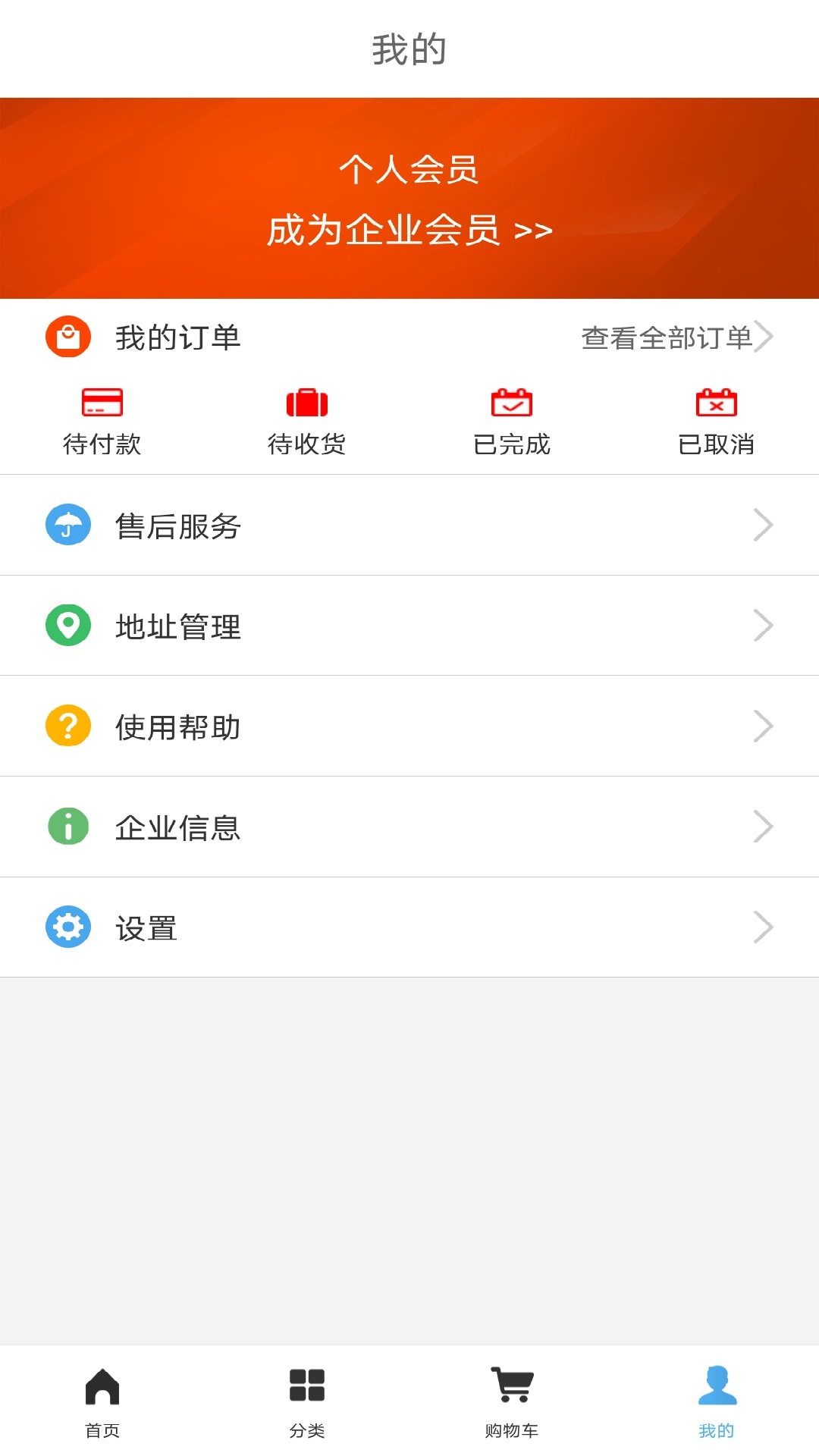819x1456 pixels.
Task: Show 已完成 completed orders
Action: tap(512, 422)
